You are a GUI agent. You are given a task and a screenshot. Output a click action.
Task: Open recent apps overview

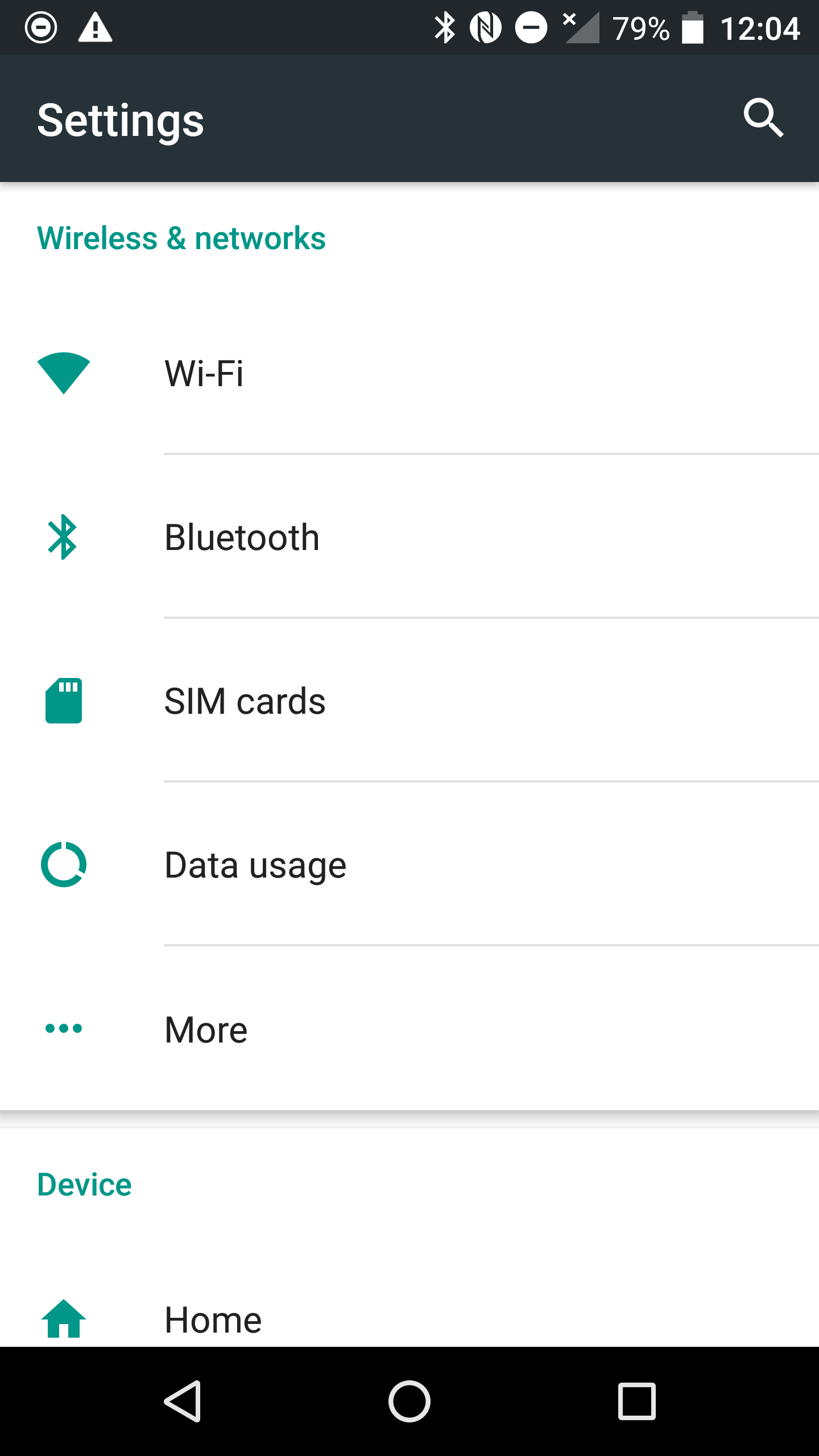pyautogui.click(x=637, y=1401)
